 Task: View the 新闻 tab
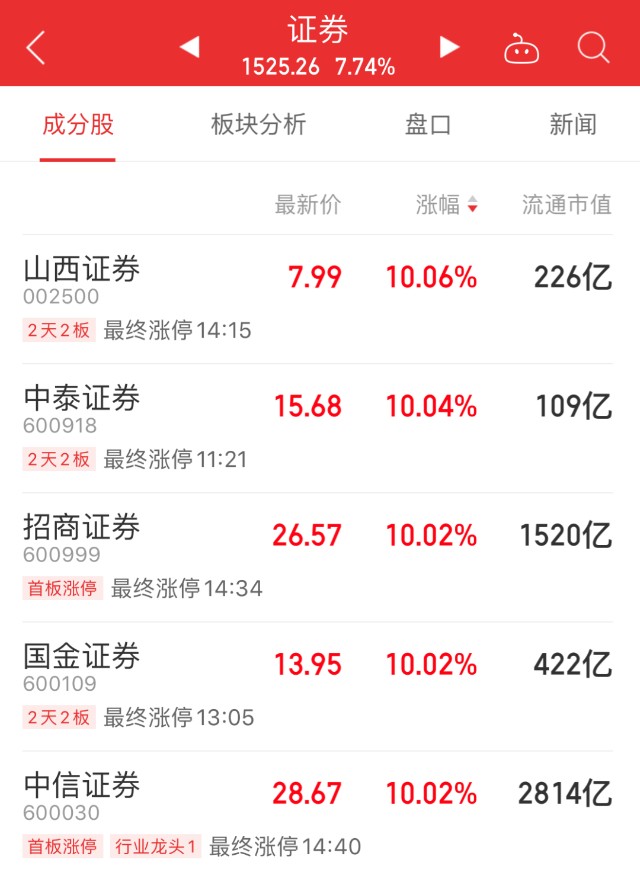tap(573, 125)
